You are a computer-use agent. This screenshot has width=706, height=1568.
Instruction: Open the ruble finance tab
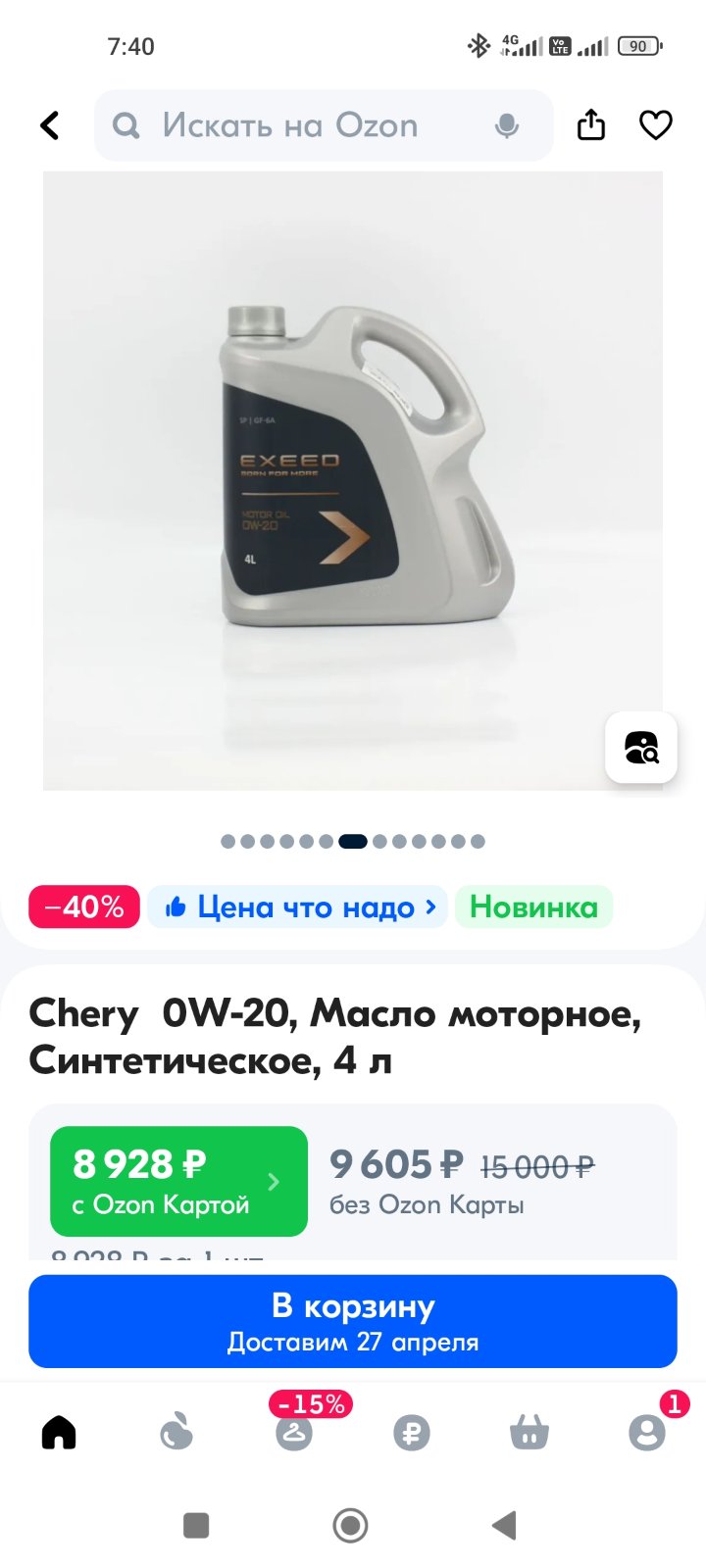tap(412, 1433)
